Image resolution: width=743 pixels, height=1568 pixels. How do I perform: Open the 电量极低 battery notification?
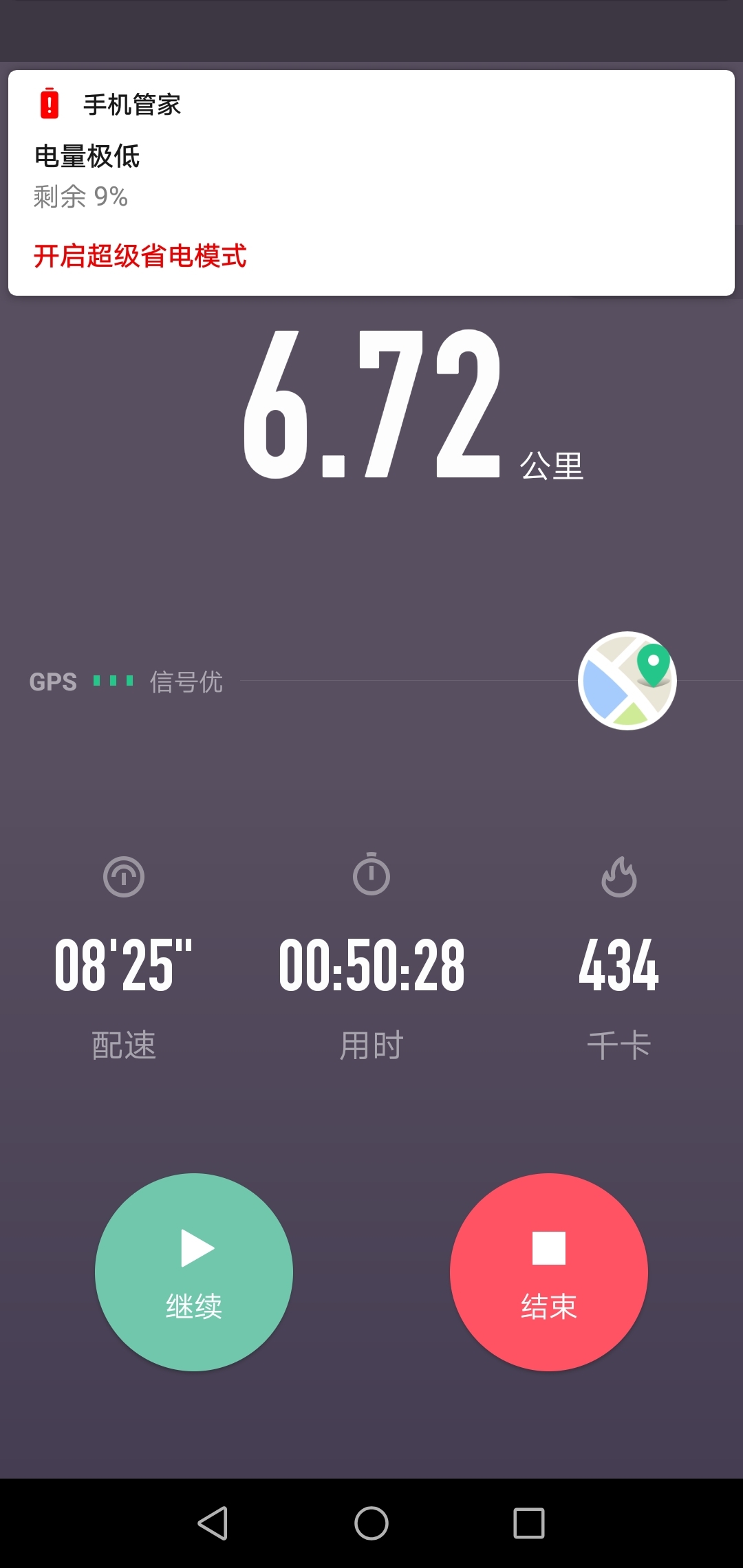pyautogui.click(x=371, y=183)
